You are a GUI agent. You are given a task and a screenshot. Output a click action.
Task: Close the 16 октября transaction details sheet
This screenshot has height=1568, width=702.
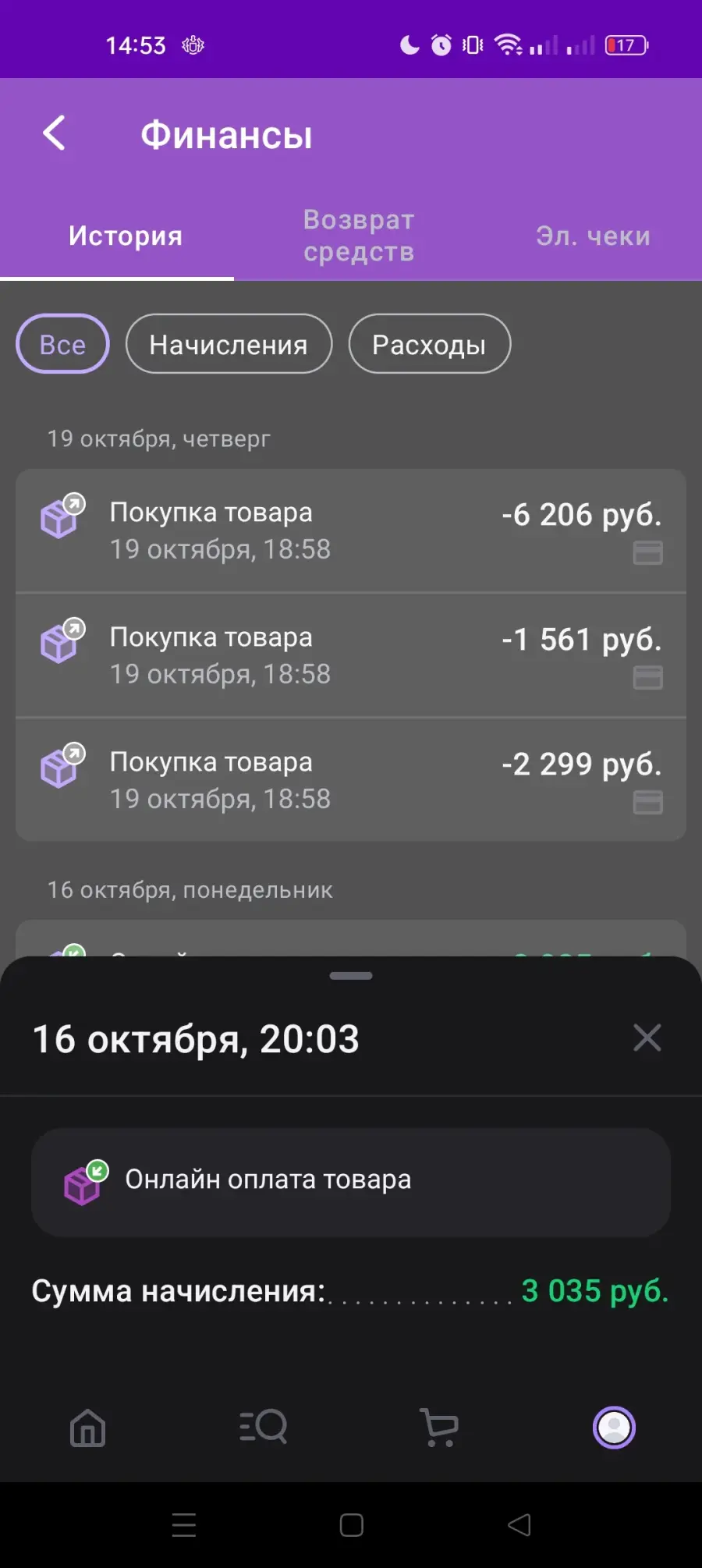click(647, 1038)
